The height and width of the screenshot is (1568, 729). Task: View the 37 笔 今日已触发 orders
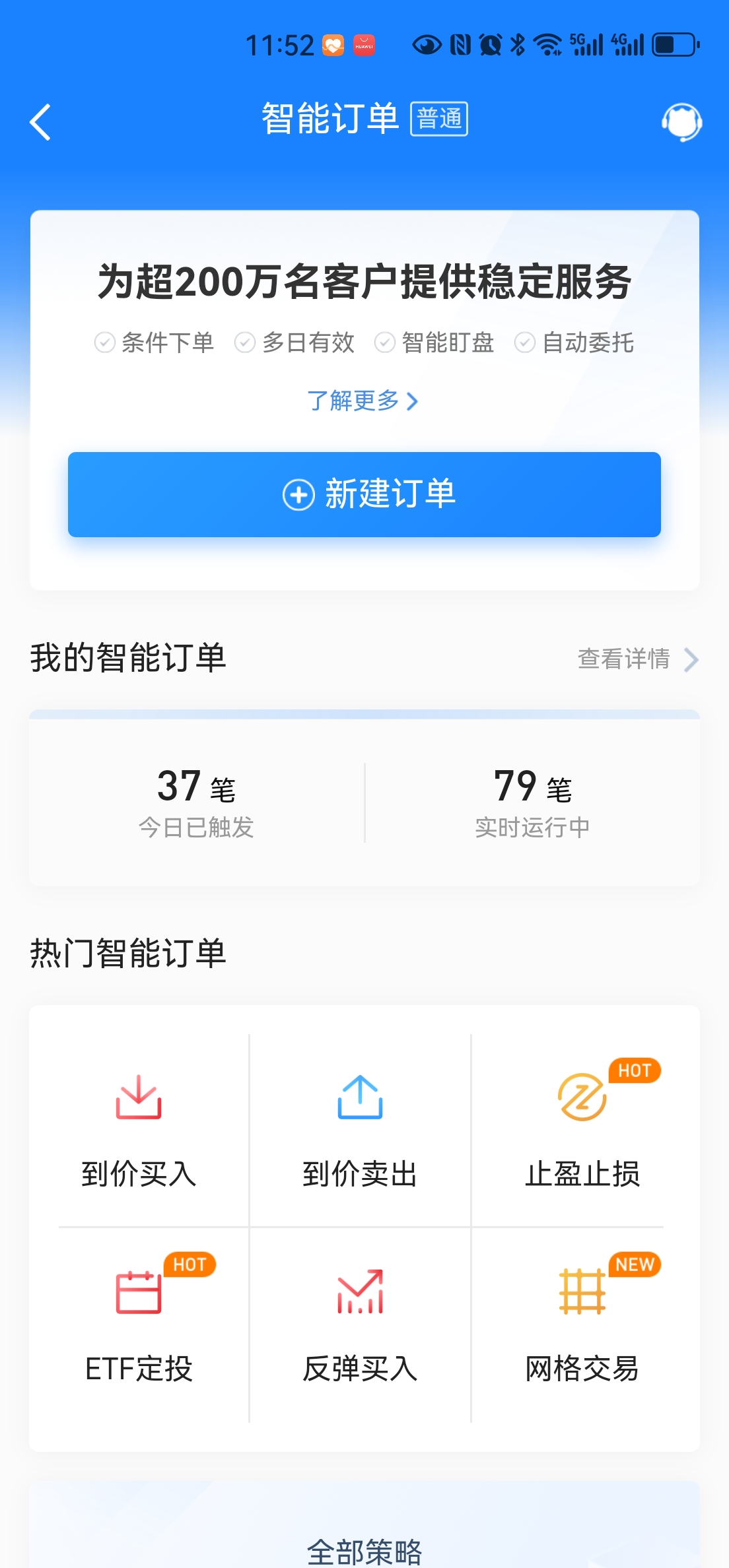click(x=197, y=801)
